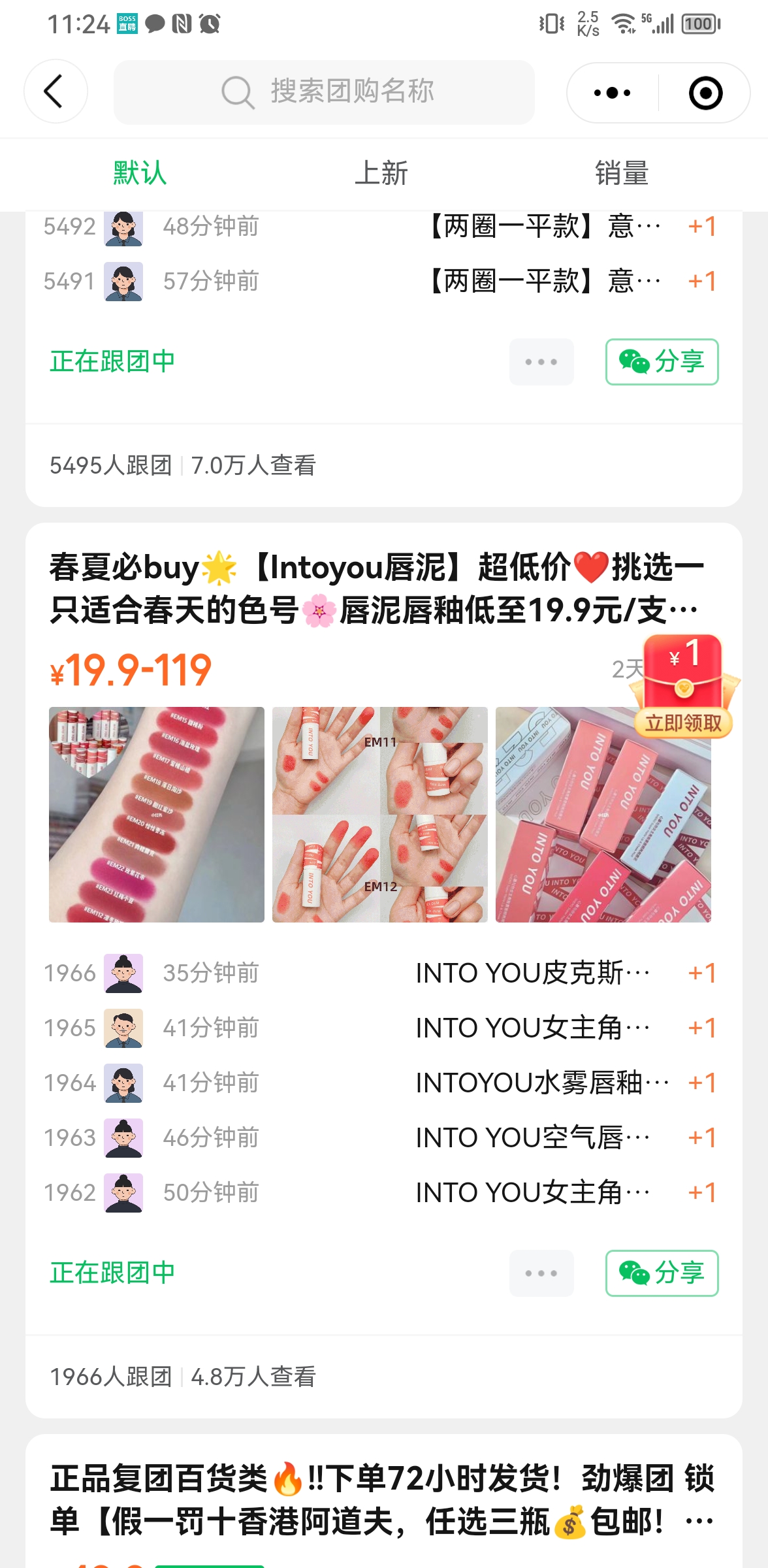Close the mini program via circle icon
The width and height of the screenshot is (768, 1568).
pyautogui.click(x=705, y=93)
